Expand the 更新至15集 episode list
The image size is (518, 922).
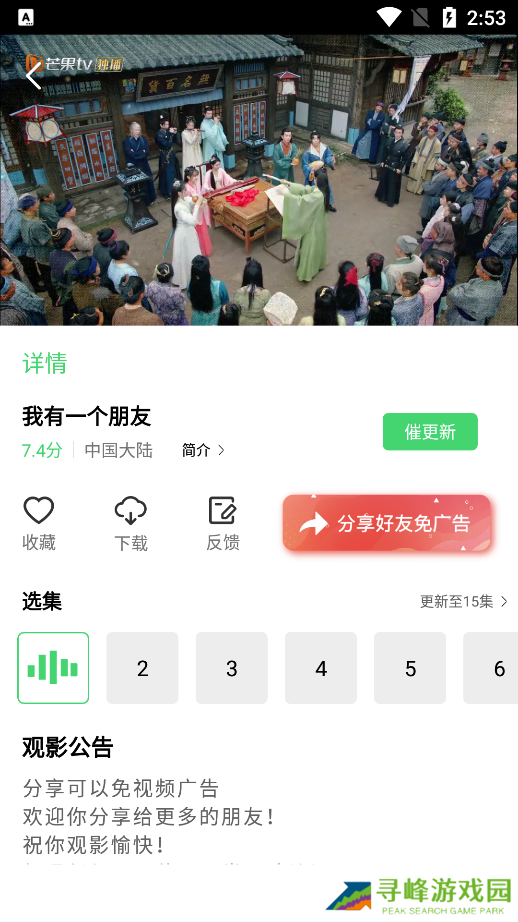[x=463, y=602]
